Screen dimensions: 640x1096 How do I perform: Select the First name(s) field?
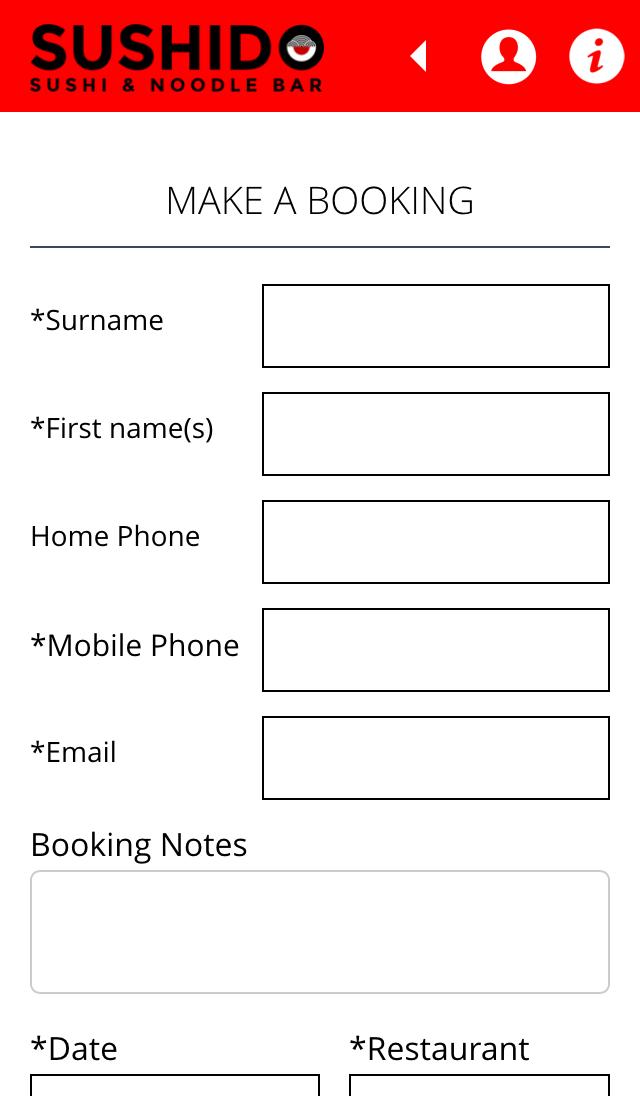point(435,434)
